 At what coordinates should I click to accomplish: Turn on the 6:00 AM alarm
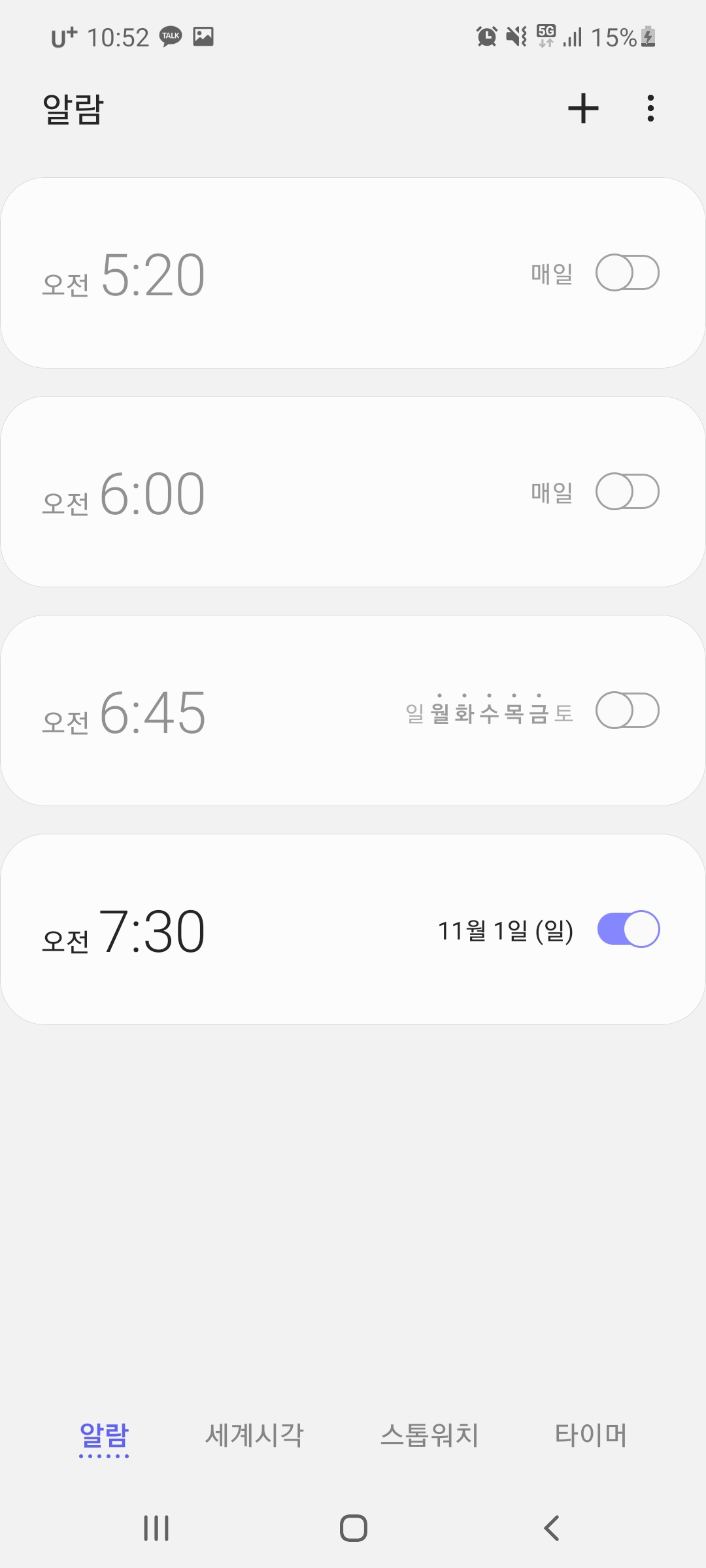[x=628, y=492]
